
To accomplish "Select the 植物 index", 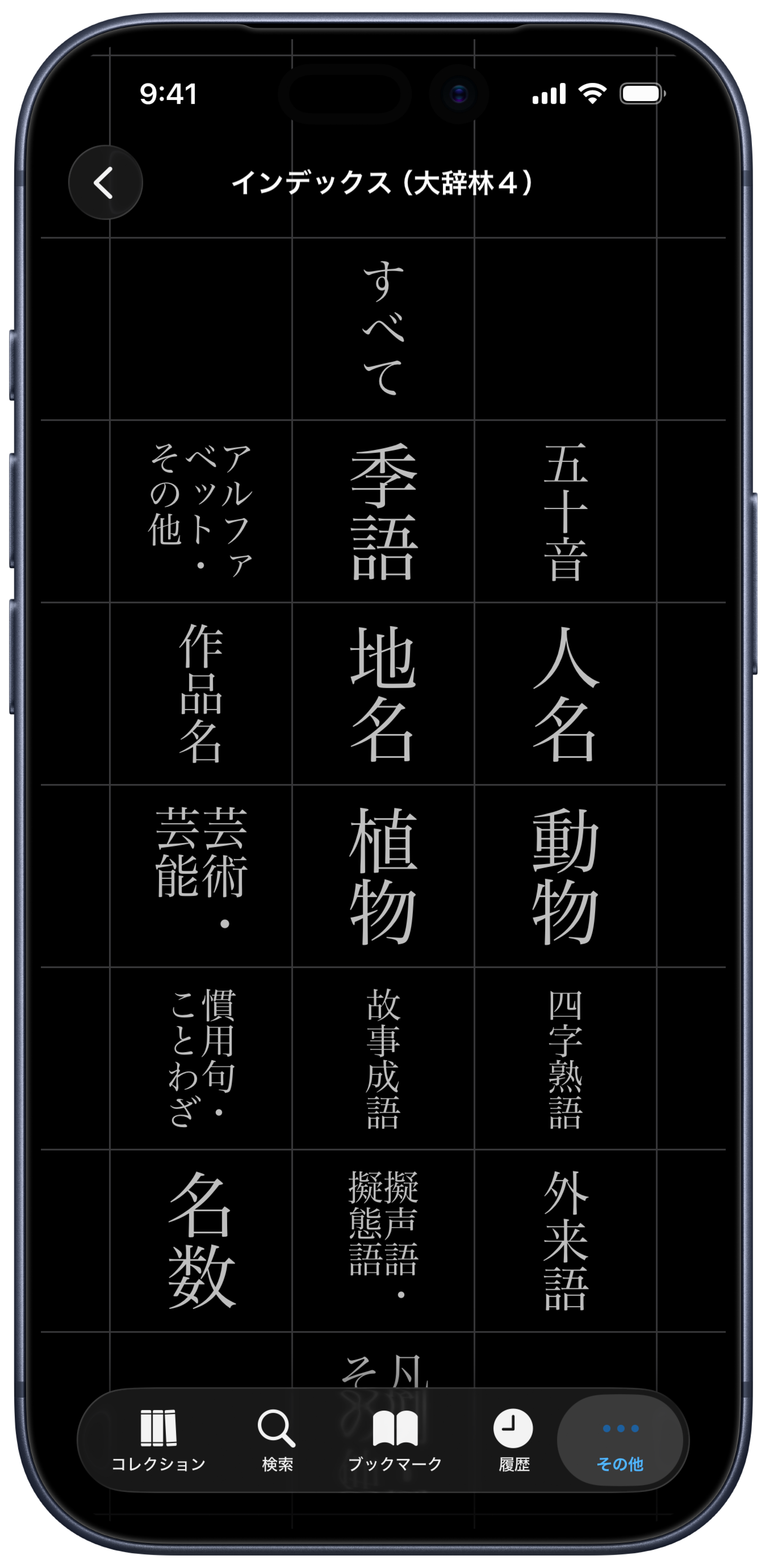I will pos(383,876).
